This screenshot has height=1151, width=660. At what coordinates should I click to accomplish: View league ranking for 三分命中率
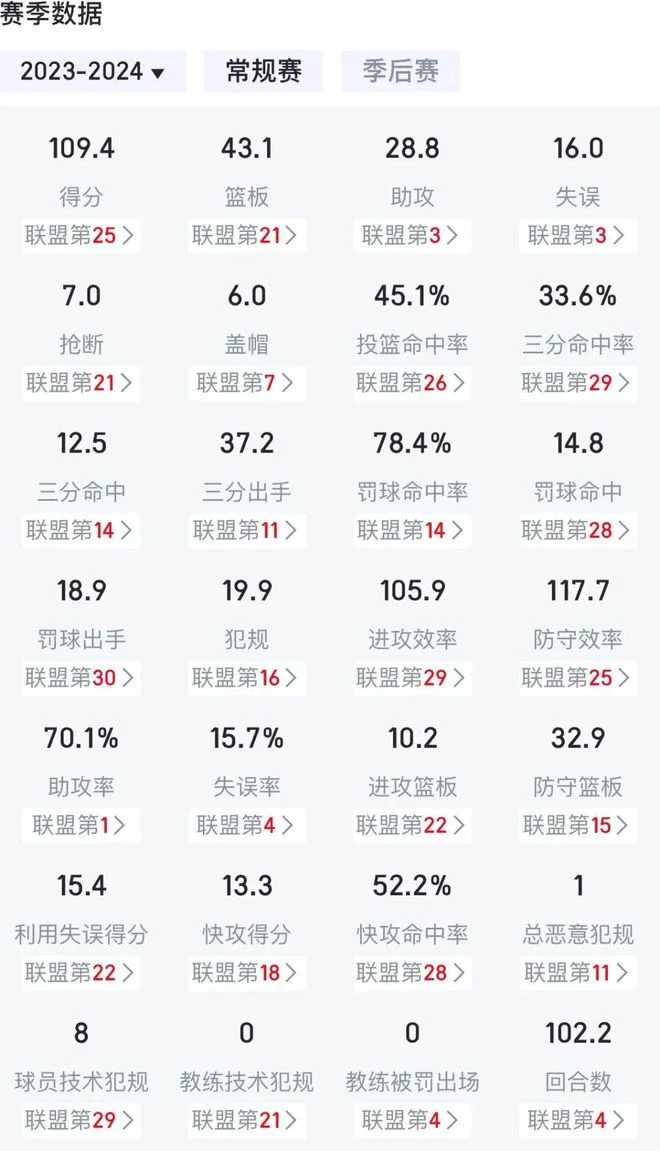(578, 382)
